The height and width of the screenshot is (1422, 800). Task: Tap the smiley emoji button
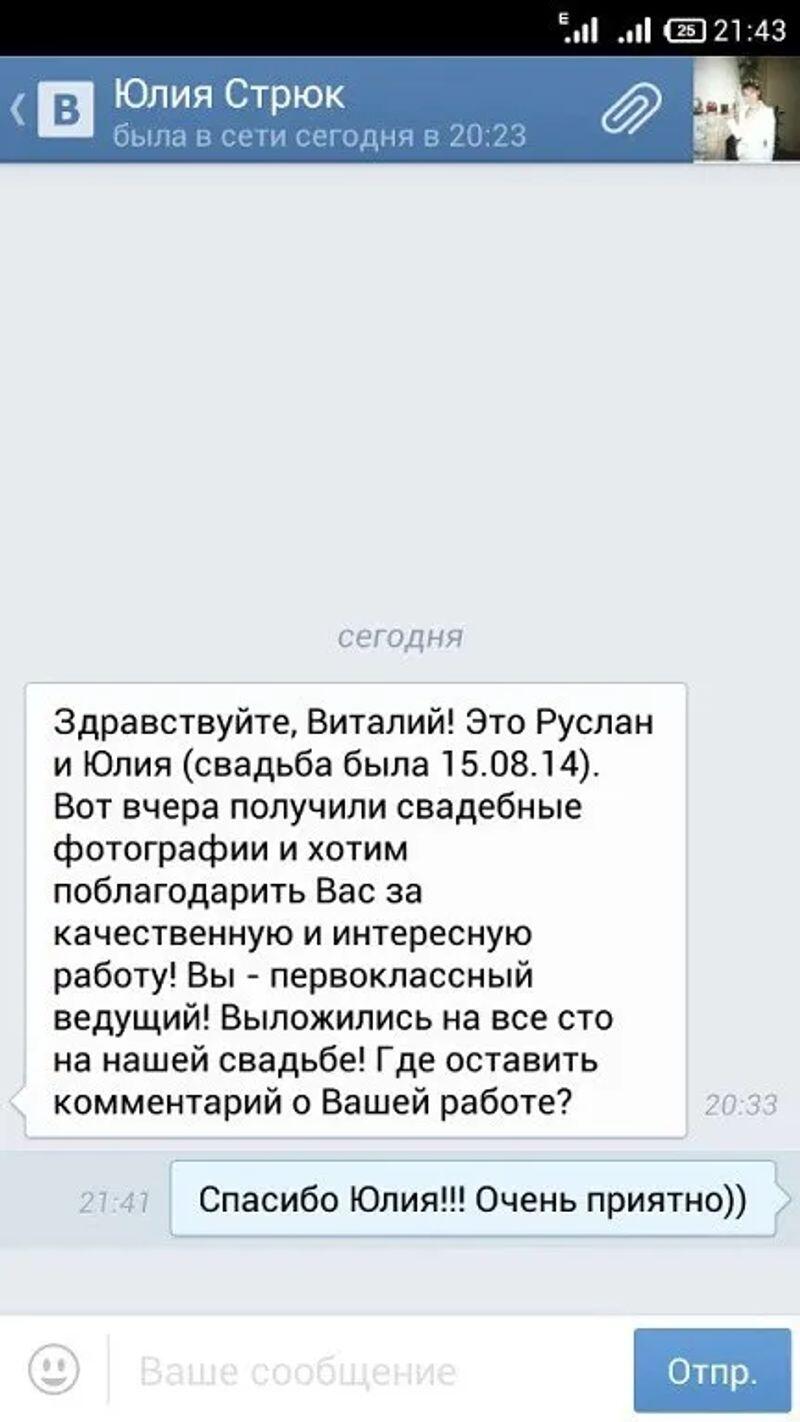53,1370
